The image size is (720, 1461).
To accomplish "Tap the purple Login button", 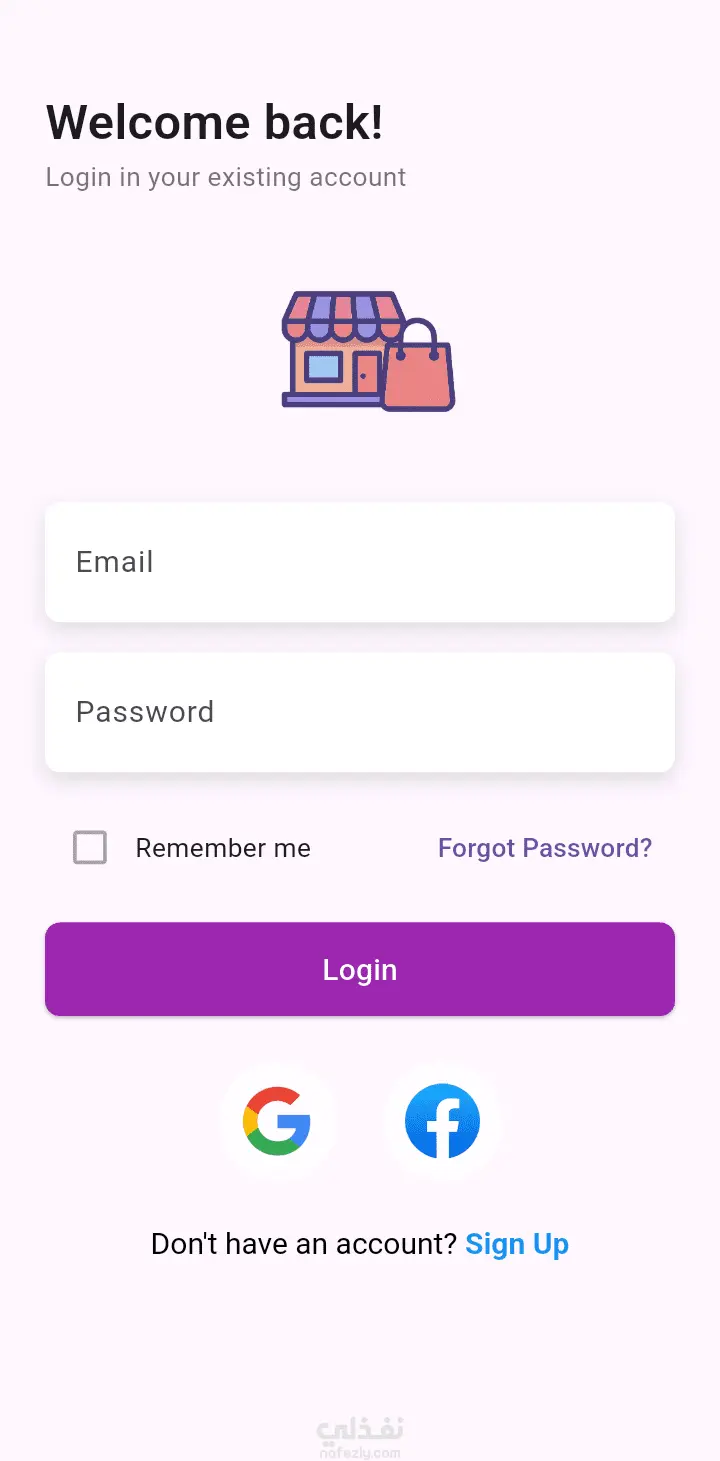I will [360, 969].
